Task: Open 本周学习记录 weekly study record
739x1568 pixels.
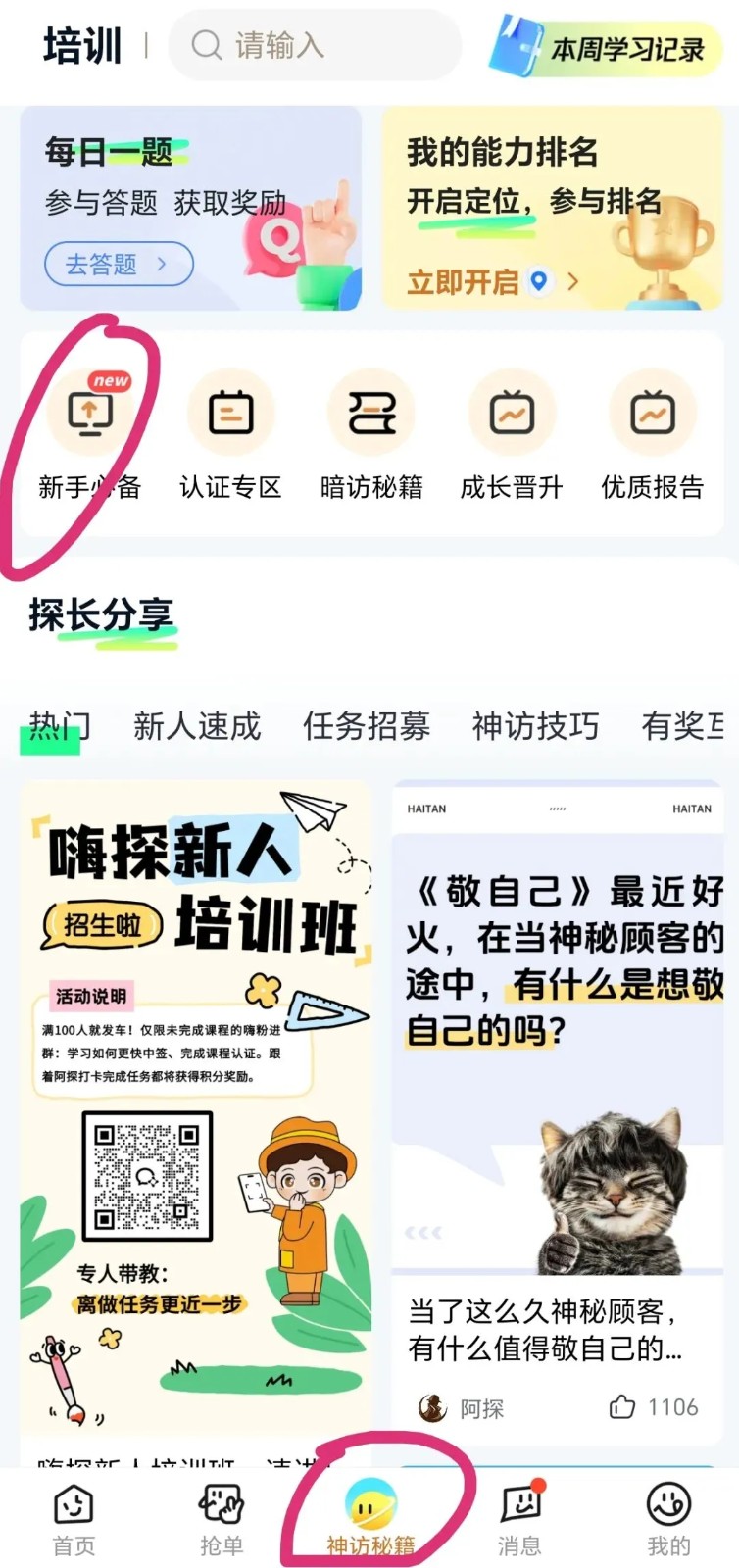Action: tap(610, 47)
